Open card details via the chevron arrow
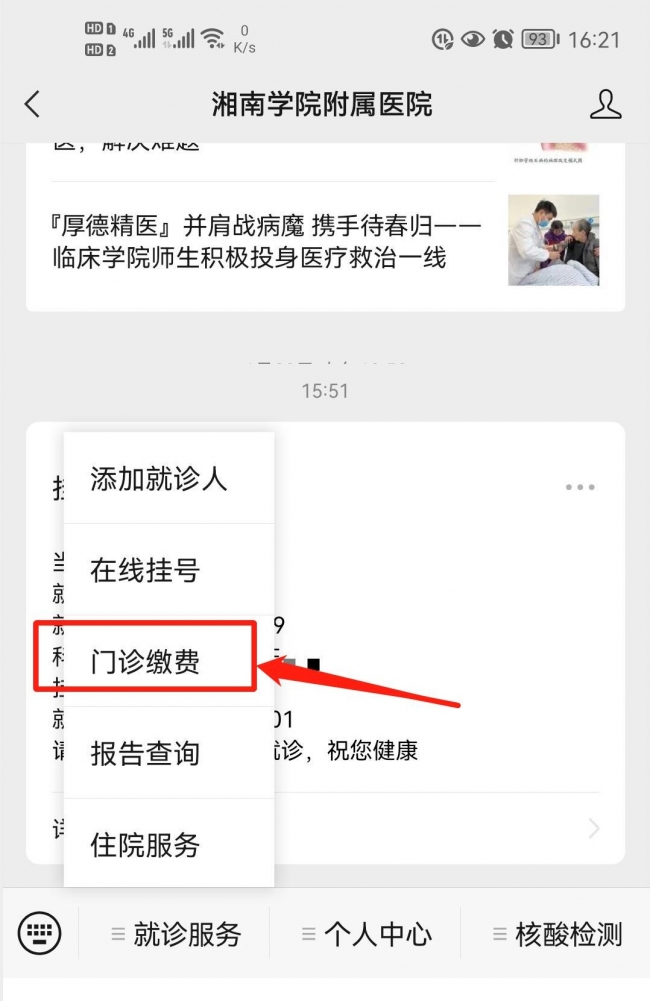 pyautogui.click(x=594, y=829)
